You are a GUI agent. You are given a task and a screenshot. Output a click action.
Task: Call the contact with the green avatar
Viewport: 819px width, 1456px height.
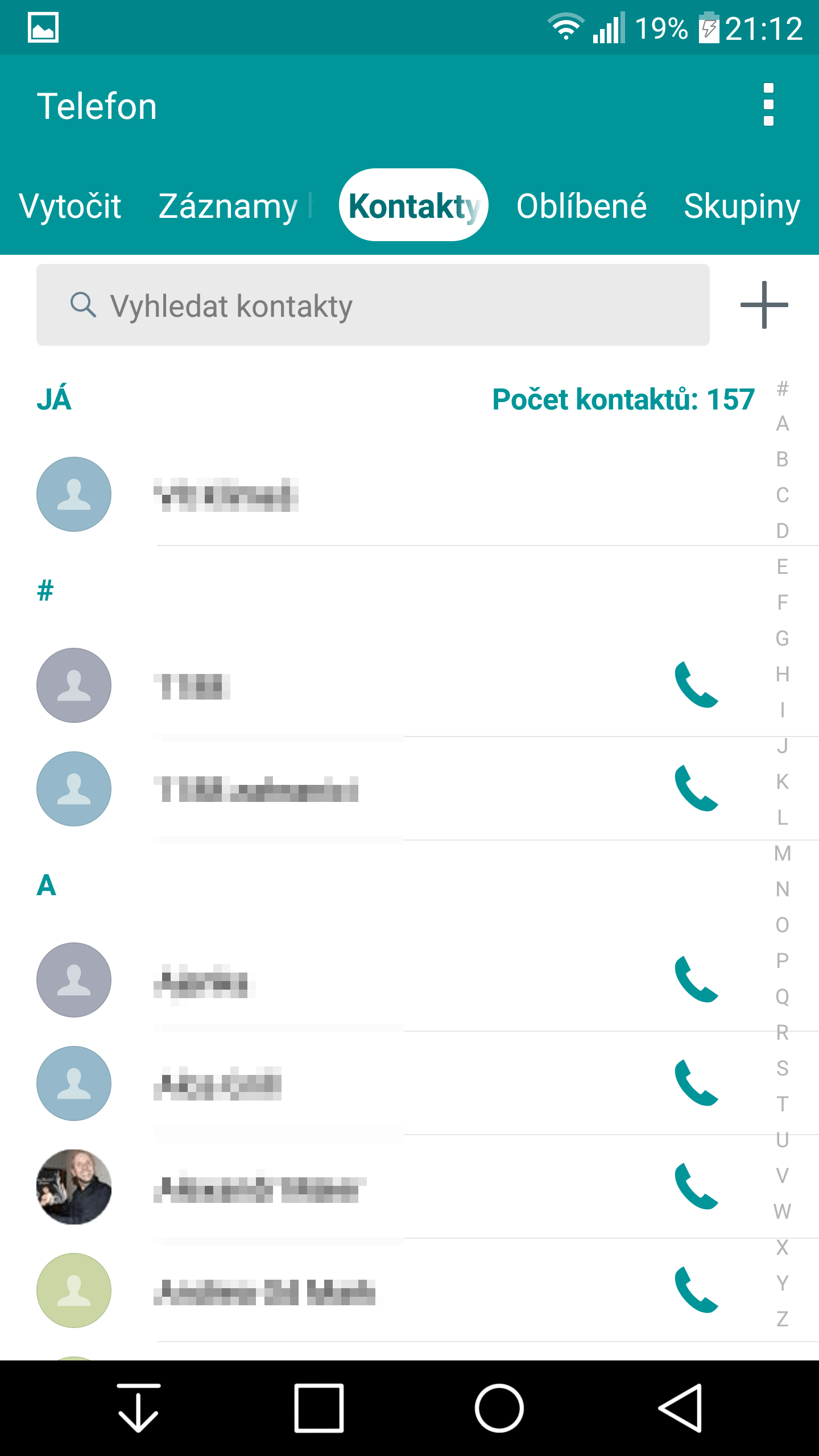(x=697, y=1289)
